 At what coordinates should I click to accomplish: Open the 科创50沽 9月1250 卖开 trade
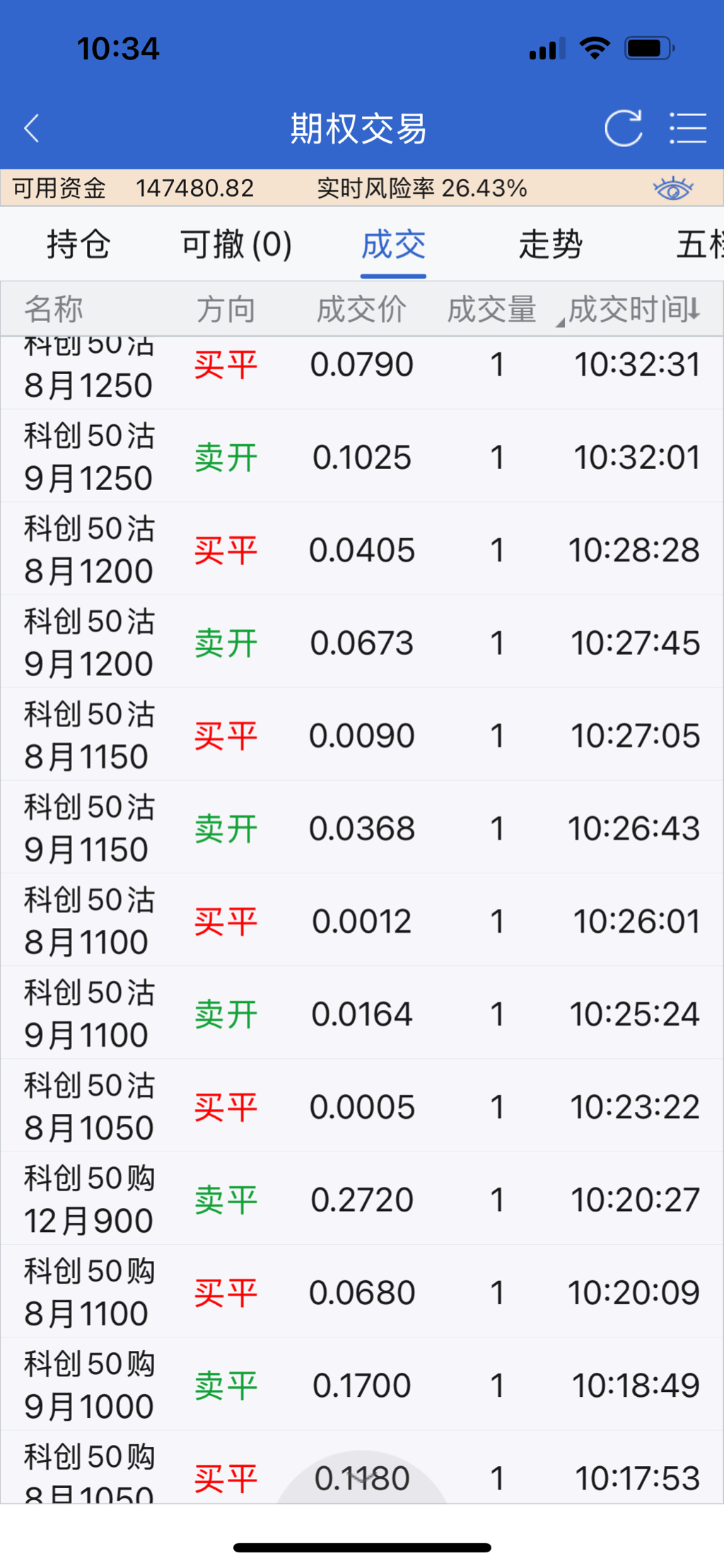(x=362, y=457)
